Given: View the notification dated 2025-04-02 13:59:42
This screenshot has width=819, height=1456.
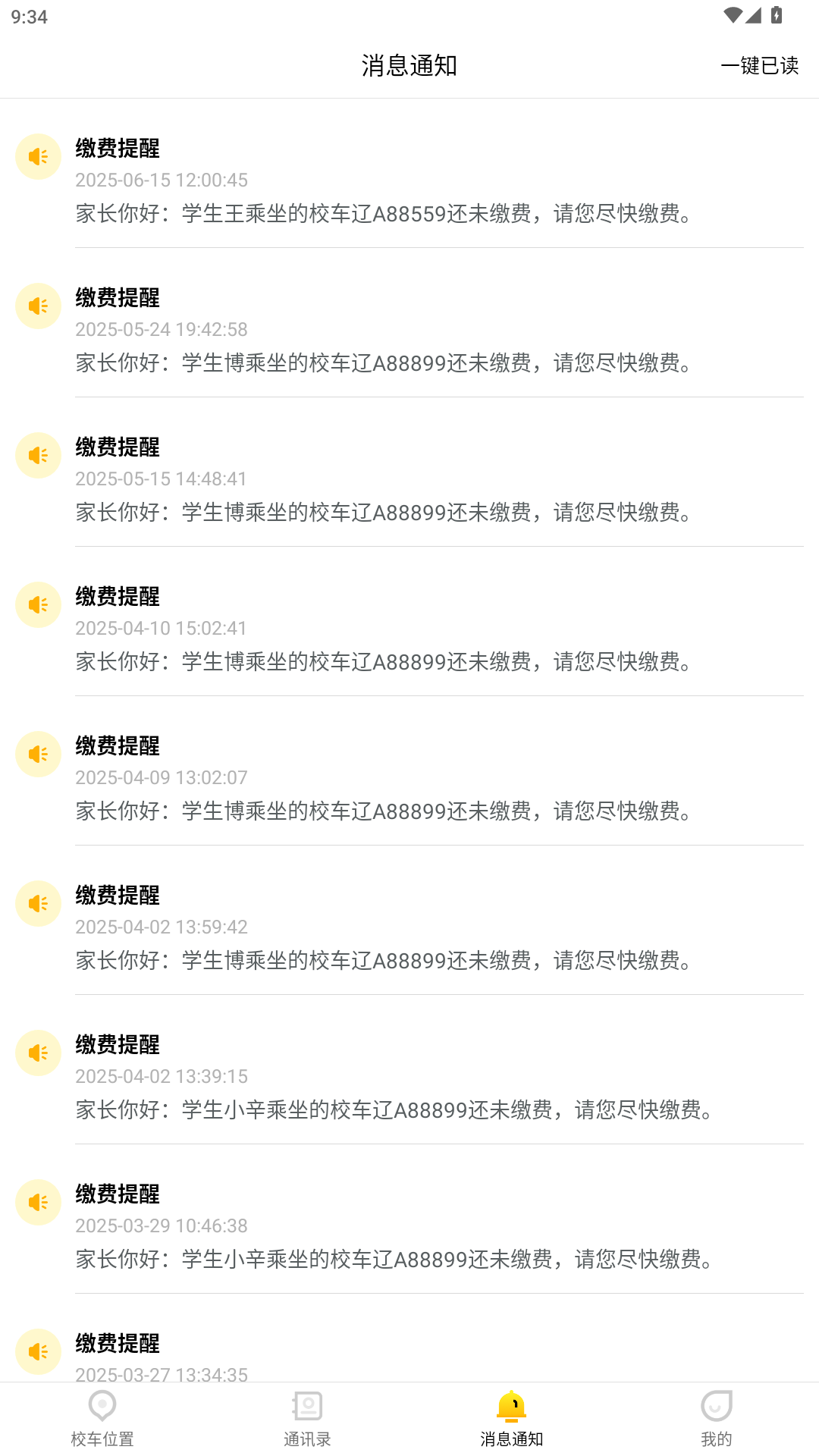Looking at the screenshot, I should (x=409, y=927).
